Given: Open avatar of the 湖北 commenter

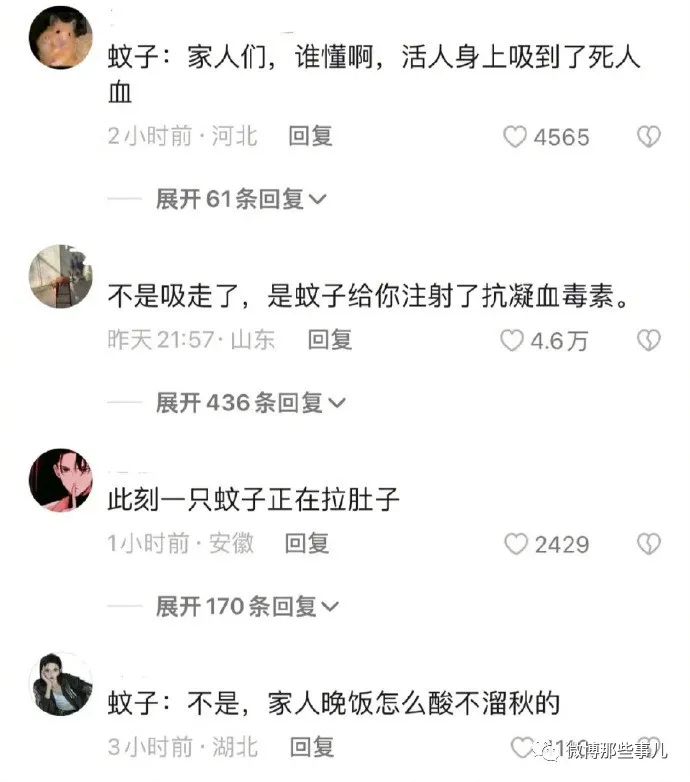Looking at the screenshot, I should [61, 683].
